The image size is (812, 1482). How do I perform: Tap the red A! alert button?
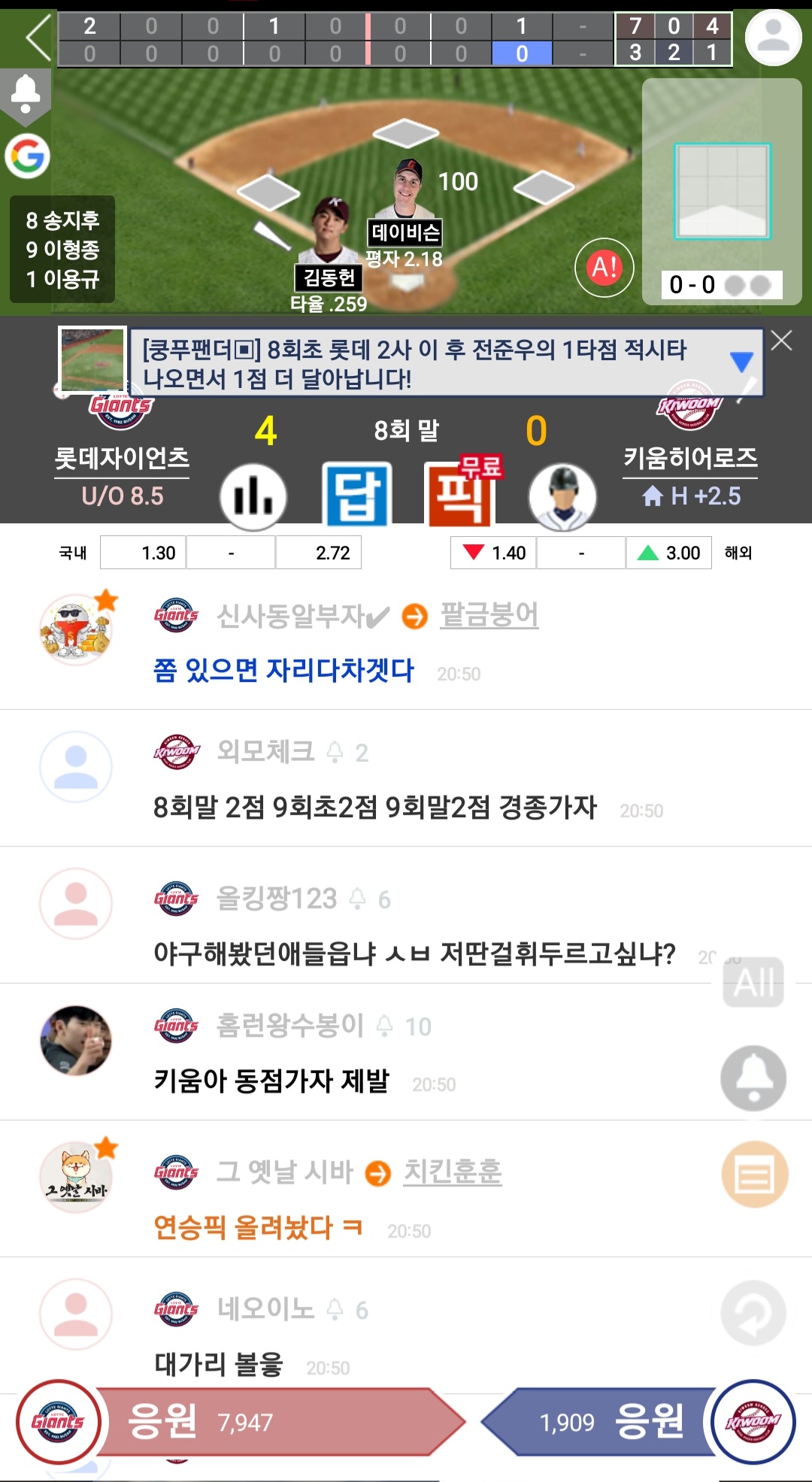pyautogui.click(x=604, y=267)
